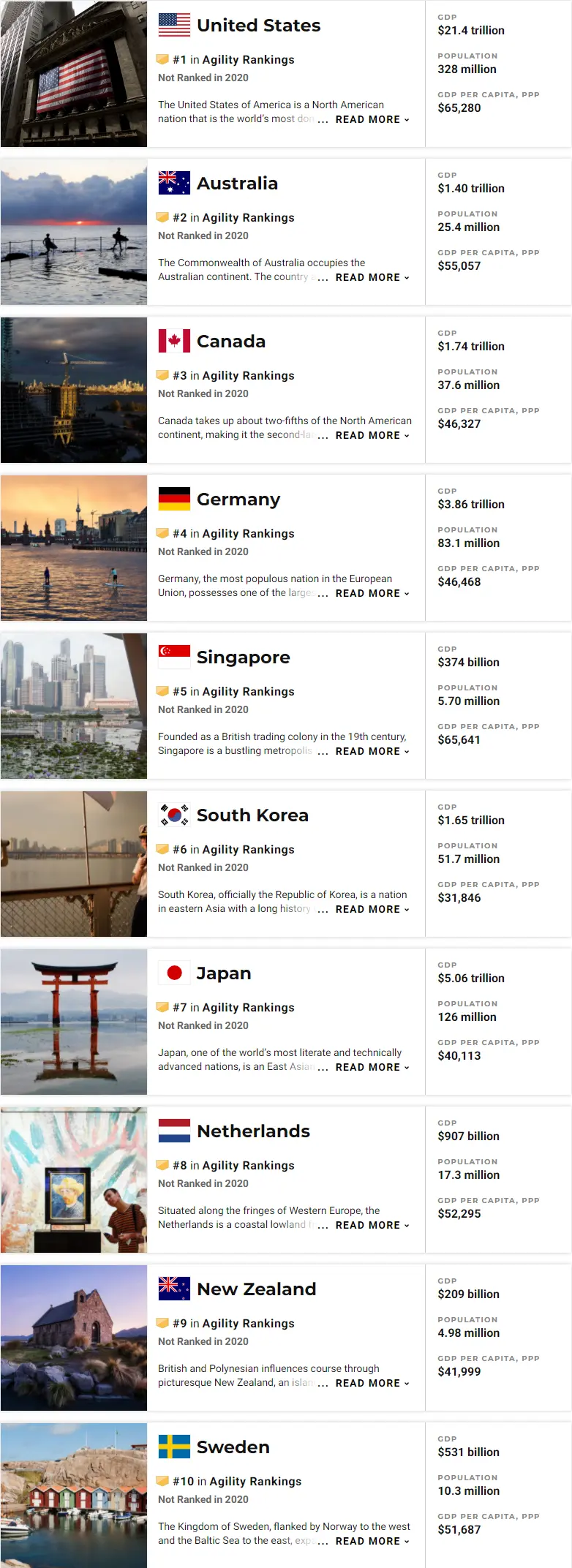
Task: Open the Canada photo tile
Action: coord(74,390)
